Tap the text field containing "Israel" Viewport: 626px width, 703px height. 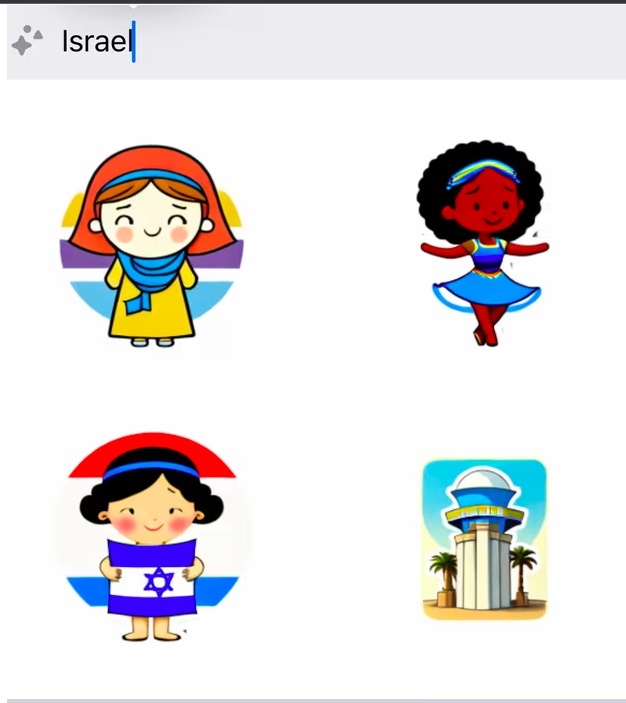coord(330,42)
